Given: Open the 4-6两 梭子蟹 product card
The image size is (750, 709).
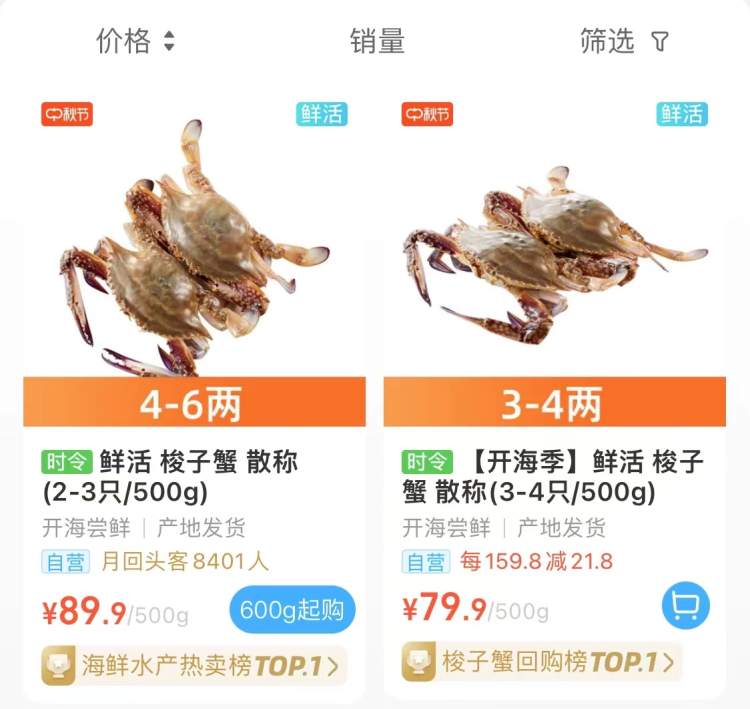Looking at the screenshot, I should [x=194, y=250].
